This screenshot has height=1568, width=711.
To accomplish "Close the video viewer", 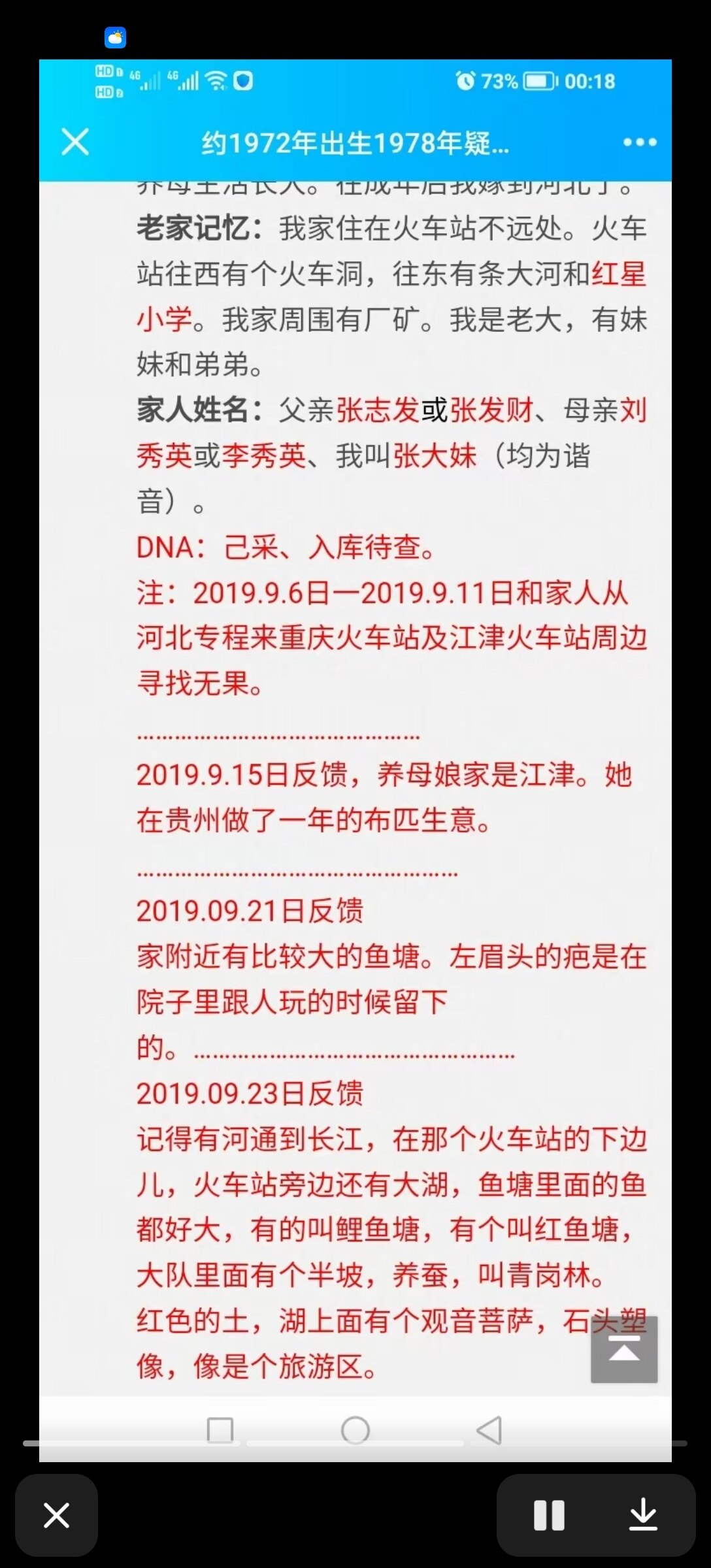I will click(56, 1515).
